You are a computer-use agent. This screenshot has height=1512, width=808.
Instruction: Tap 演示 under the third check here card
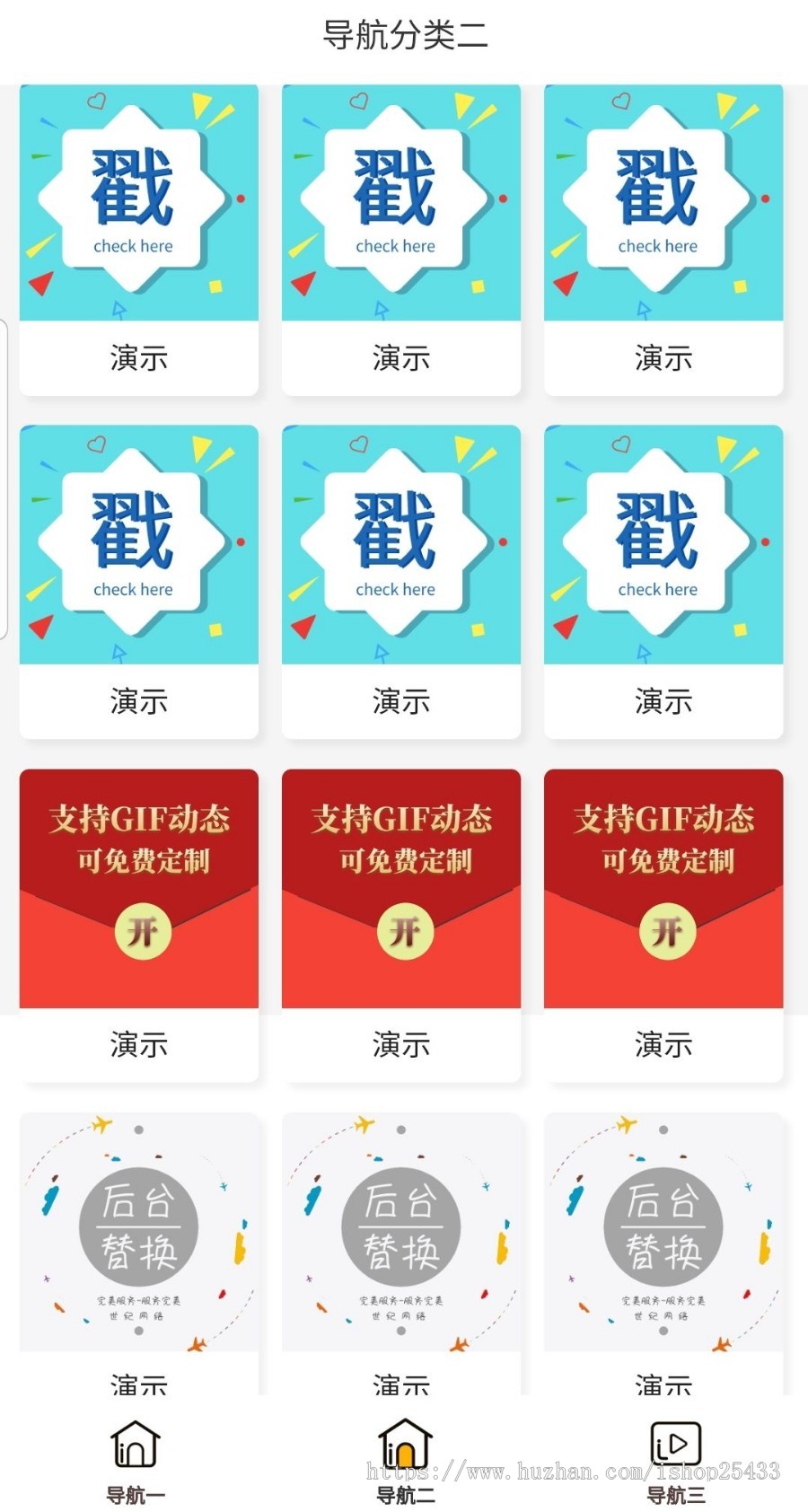(x=662, y=359)
